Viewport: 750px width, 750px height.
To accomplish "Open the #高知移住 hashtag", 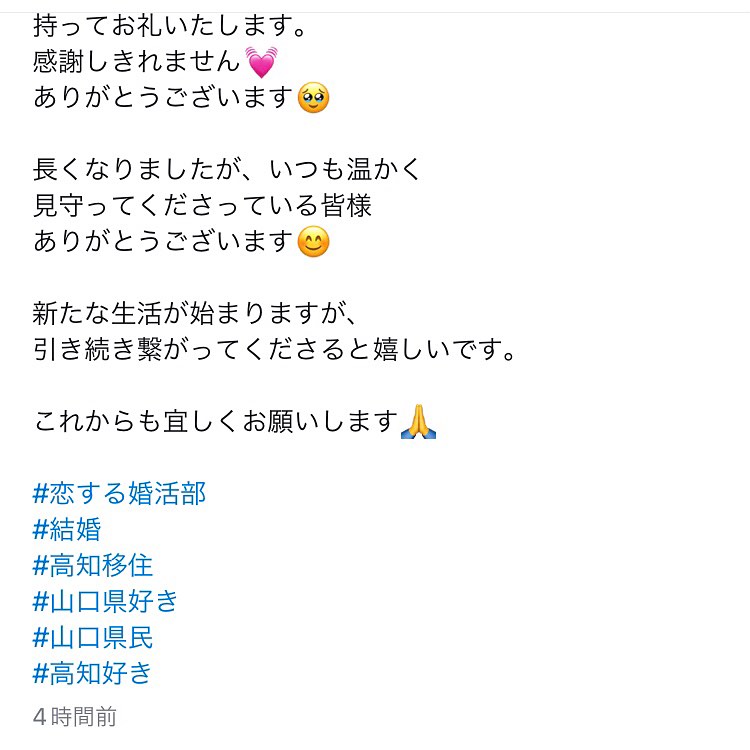I will click(x=93, y=565).
